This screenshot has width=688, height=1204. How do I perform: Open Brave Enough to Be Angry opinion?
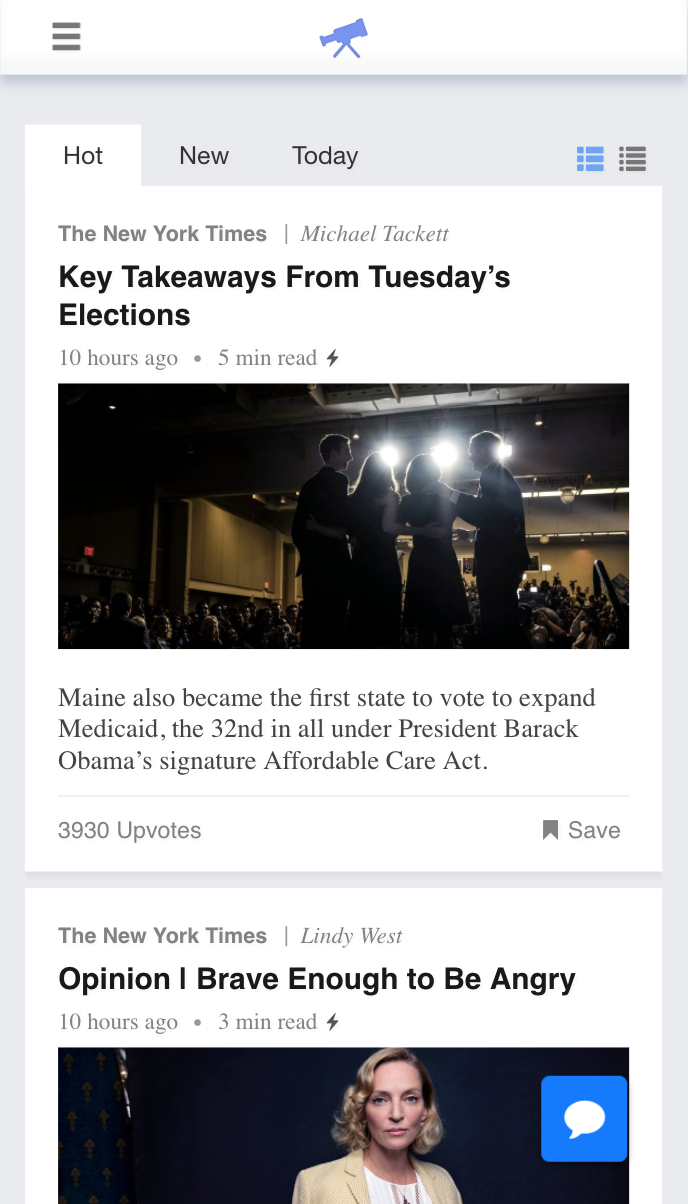(317, 979)
